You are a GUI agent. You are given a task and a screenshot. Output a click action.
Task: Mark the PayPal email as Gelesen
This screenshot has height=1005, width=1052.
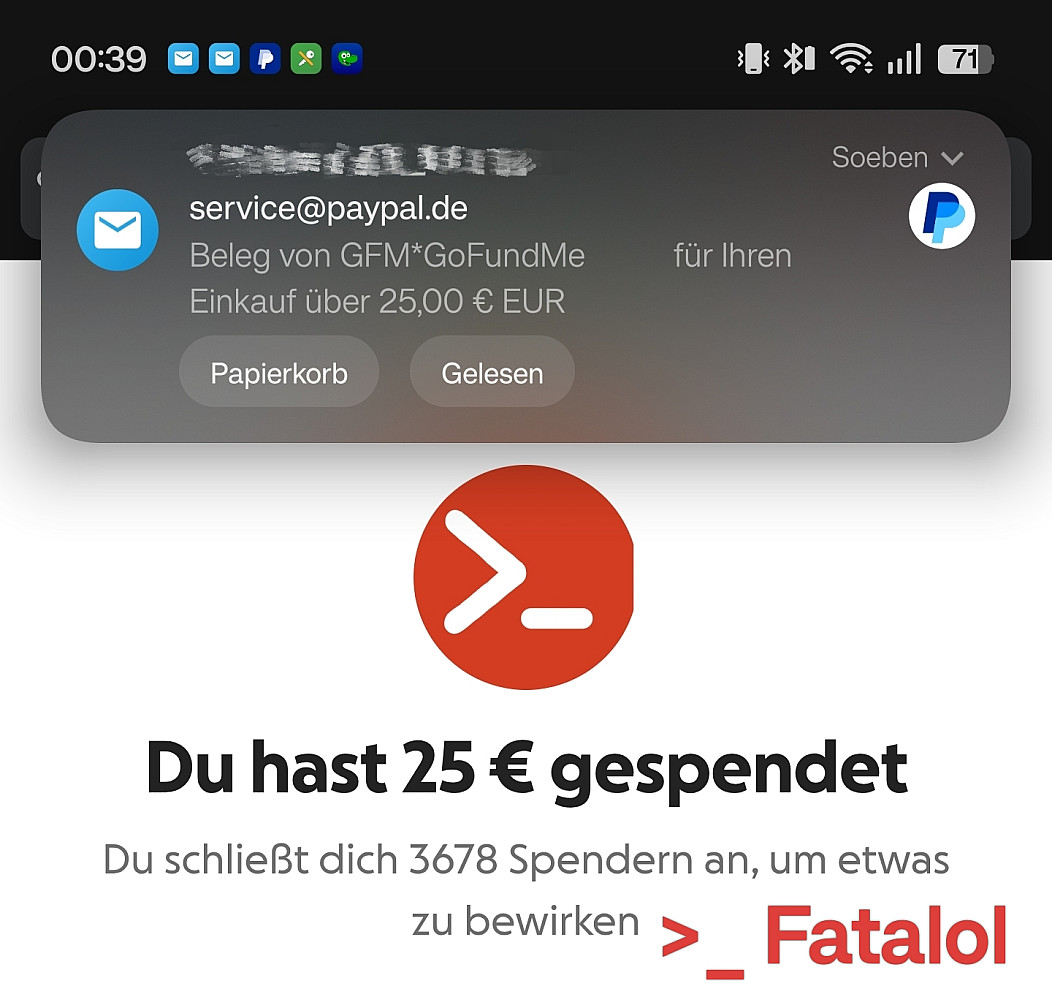coord(492,373)
